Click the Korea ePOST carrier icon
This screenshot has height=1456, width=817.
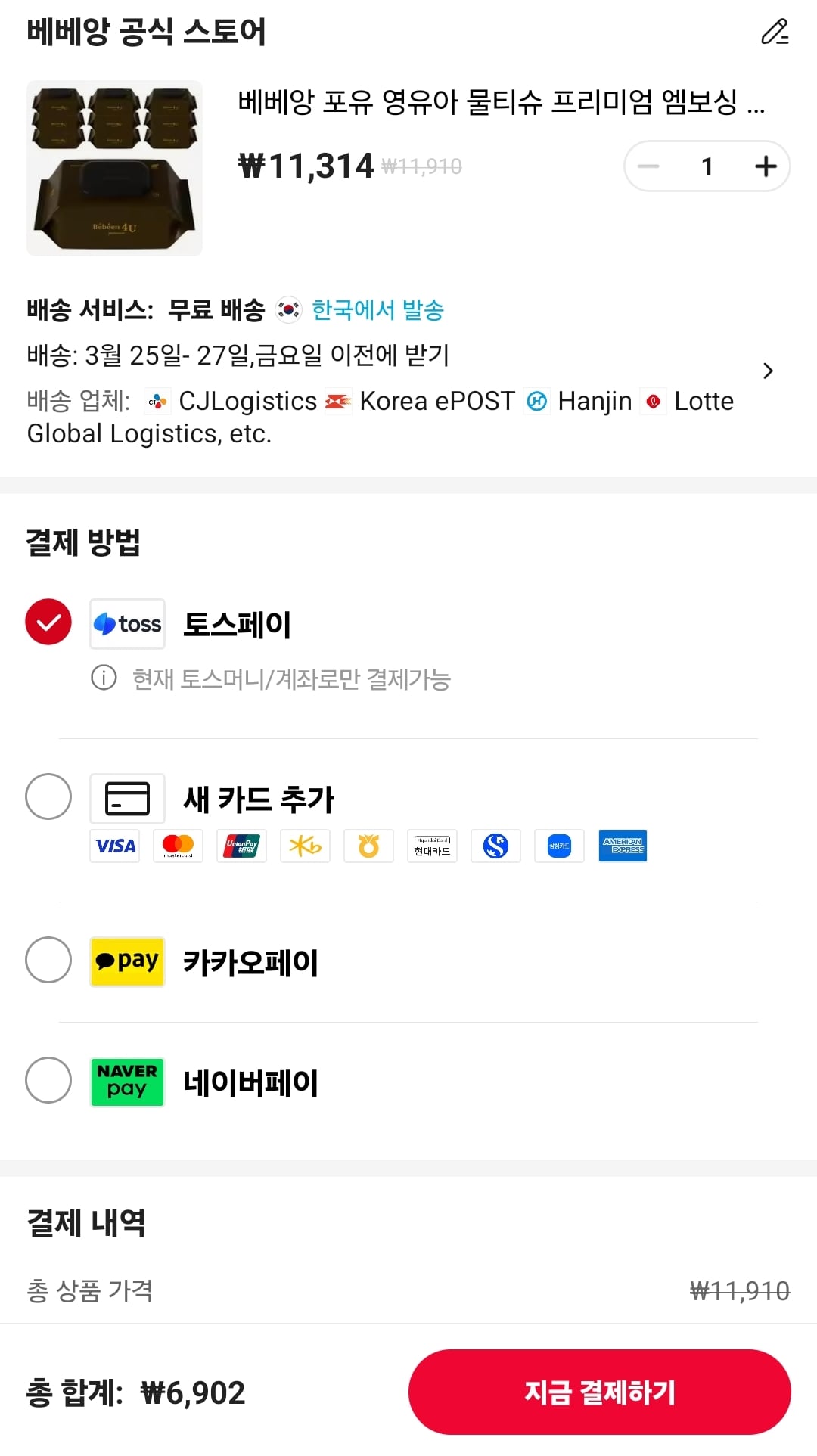(340, 401)
